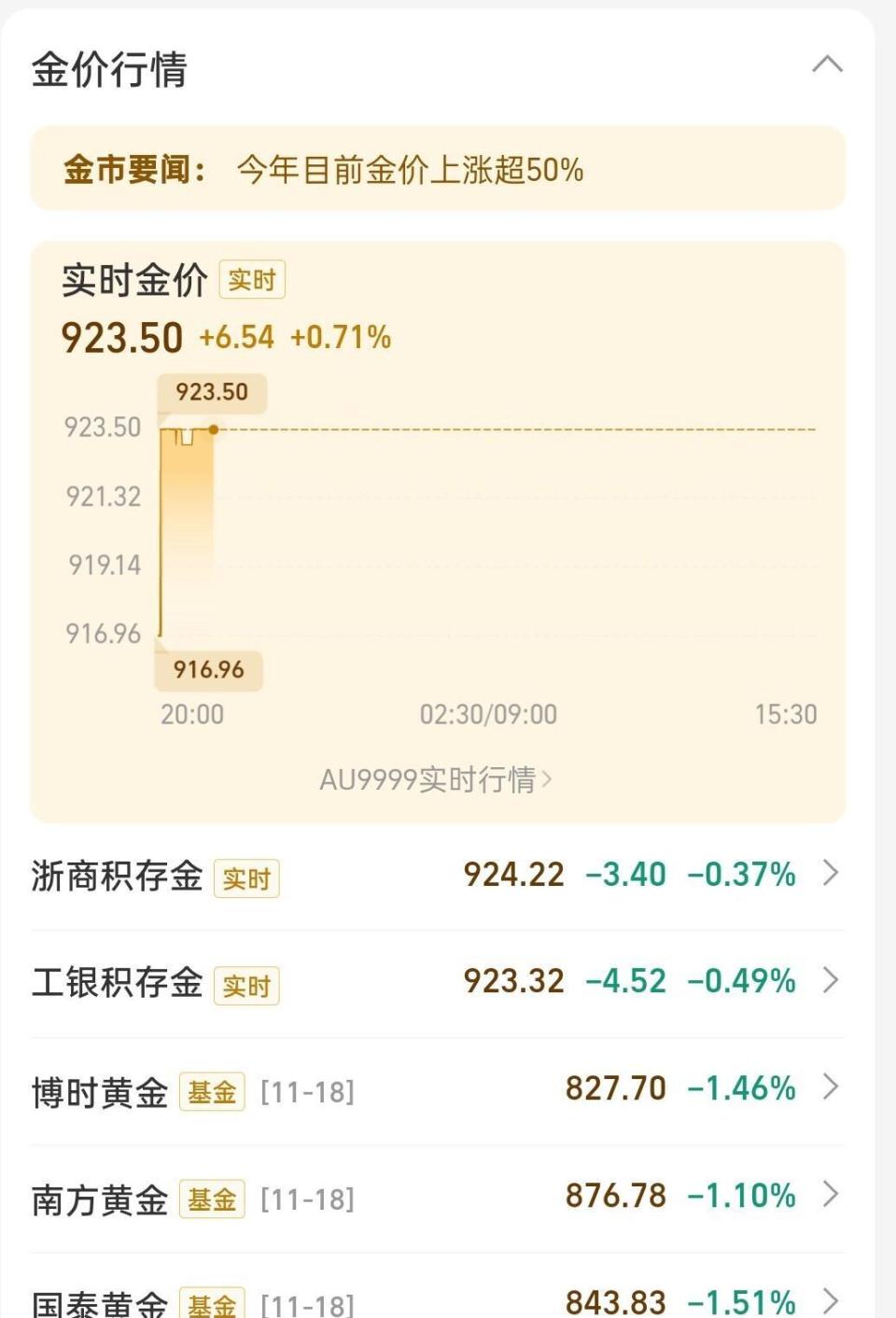Click the 15:30 time axis label
The width and height of the screenshot is (896, 1318).
(x=784, y=715)
